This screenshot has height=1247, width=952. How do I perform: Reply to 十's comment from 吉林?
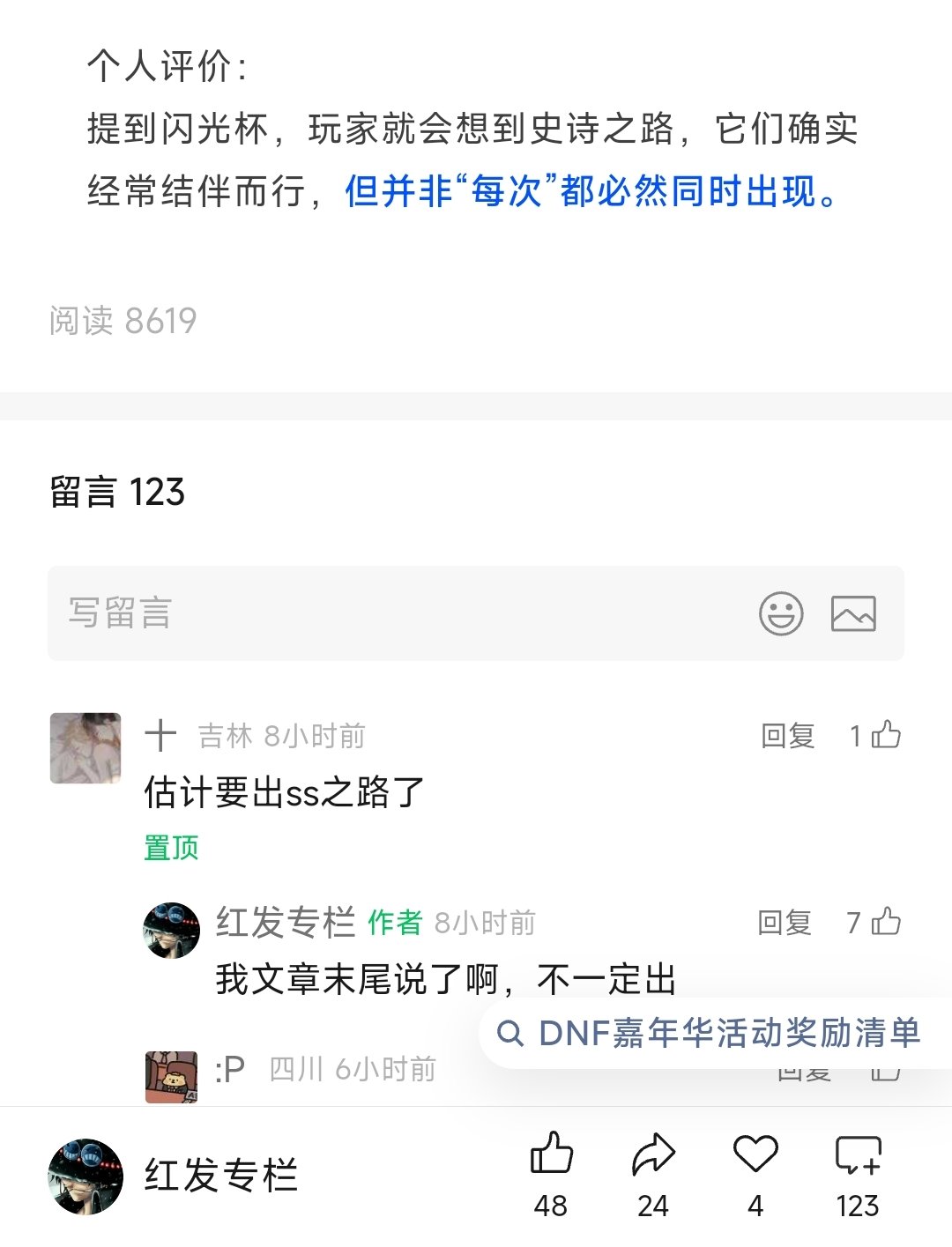tap(787, 736)
